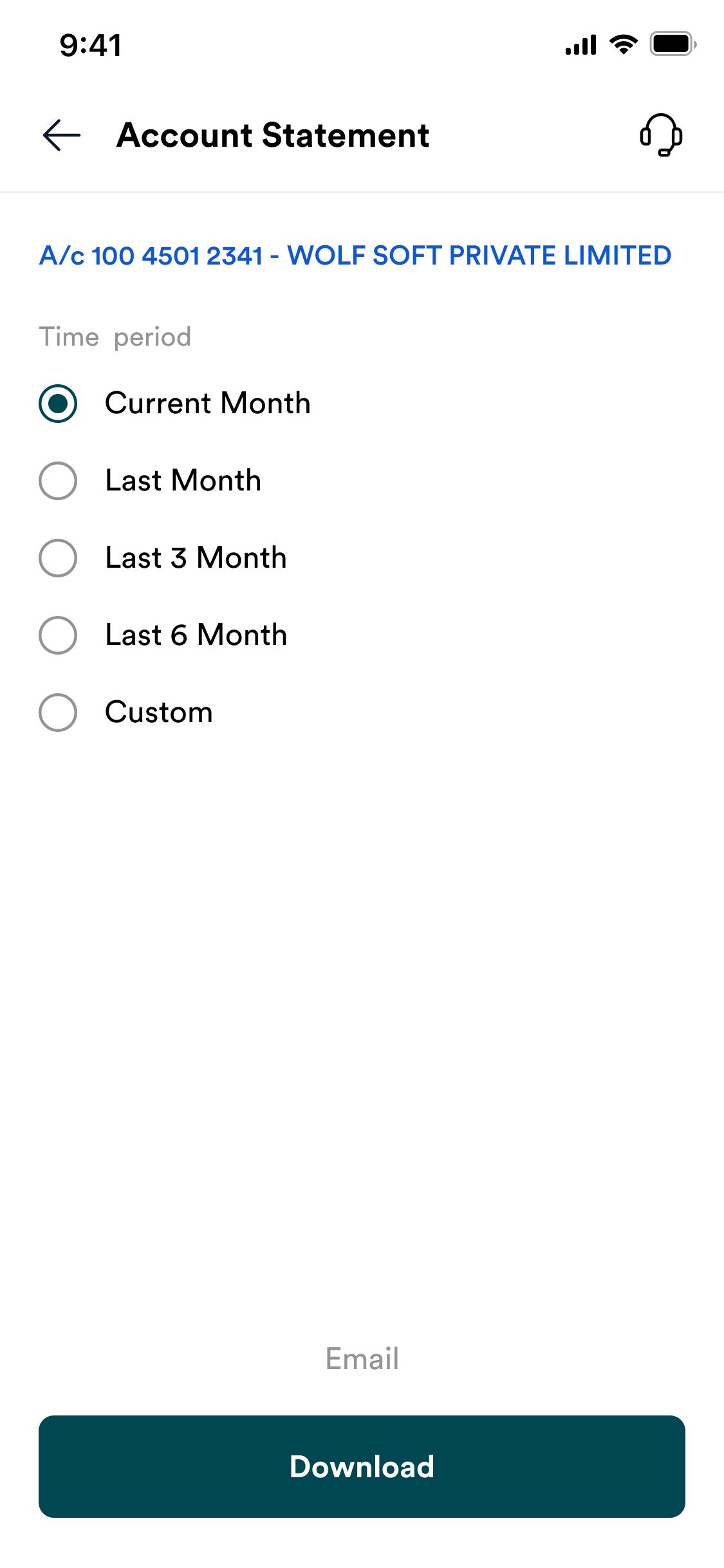Tap the WOLF SOFT PRIVATE LIMITED account link
The image size is (724, 1568).
355,256
